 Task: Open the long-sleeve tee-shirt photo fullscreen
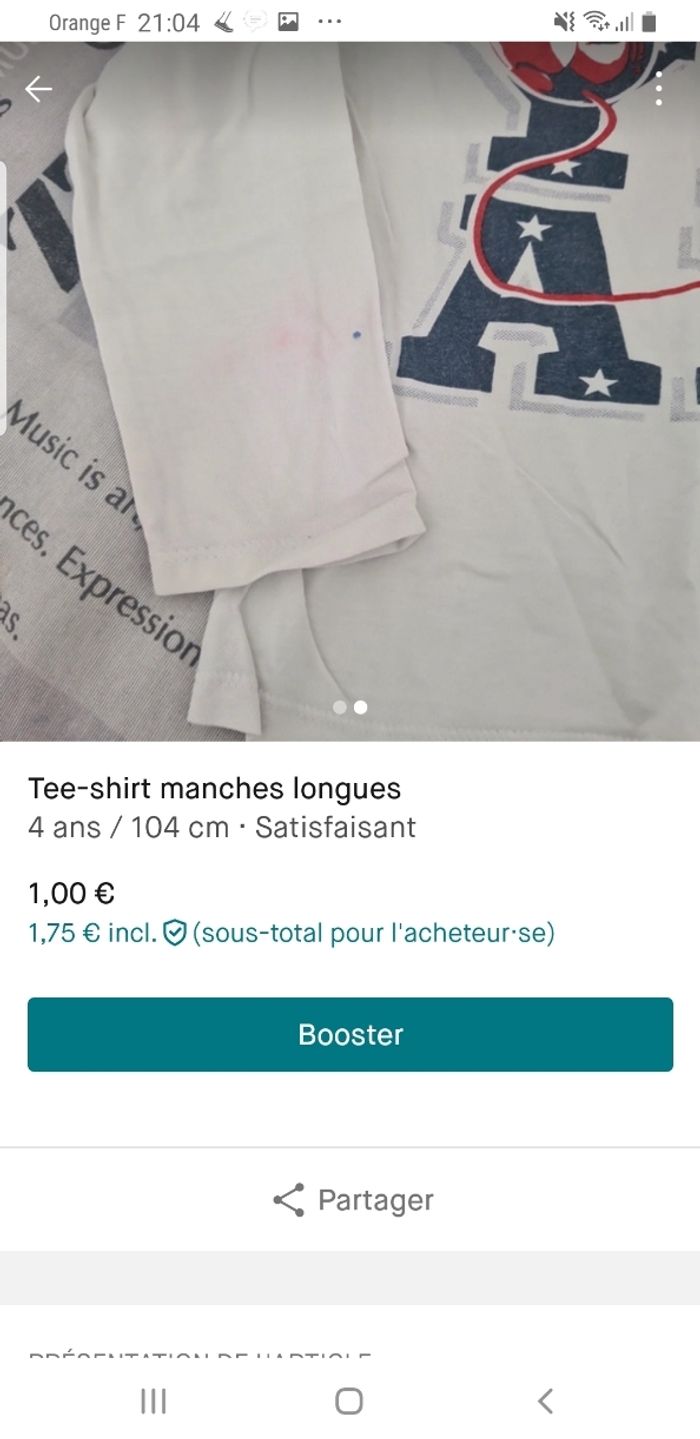coord(350,400)
